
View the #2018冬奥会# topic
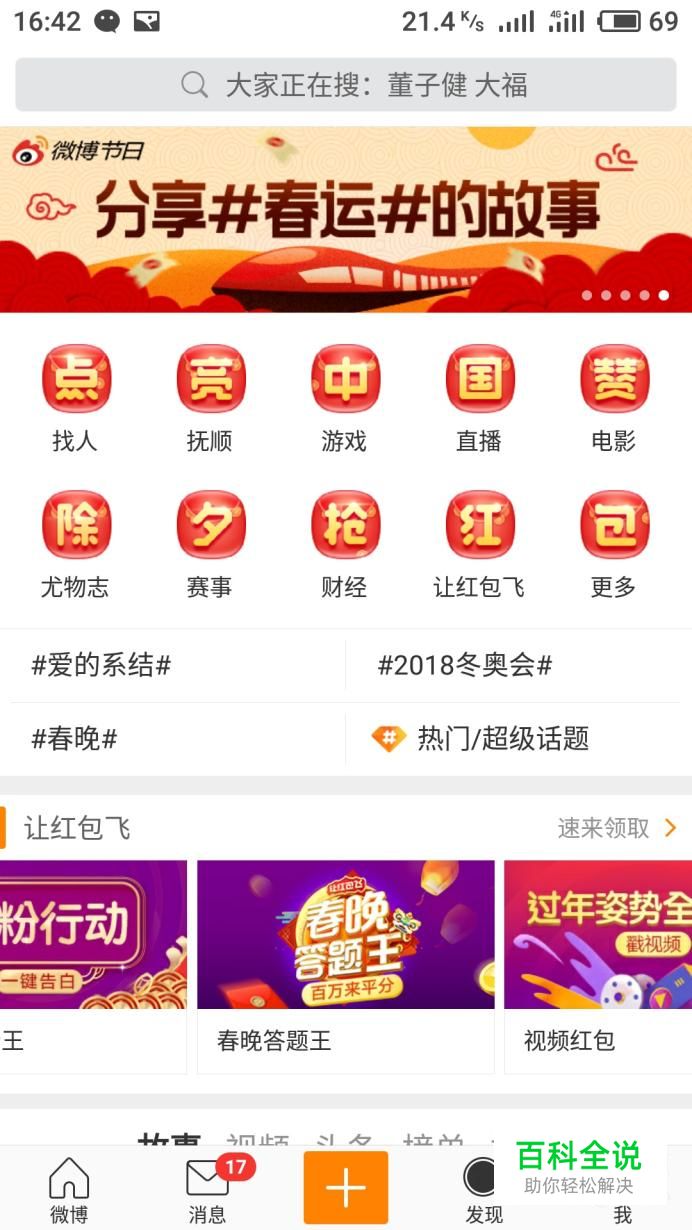click(x=465, y=666)
